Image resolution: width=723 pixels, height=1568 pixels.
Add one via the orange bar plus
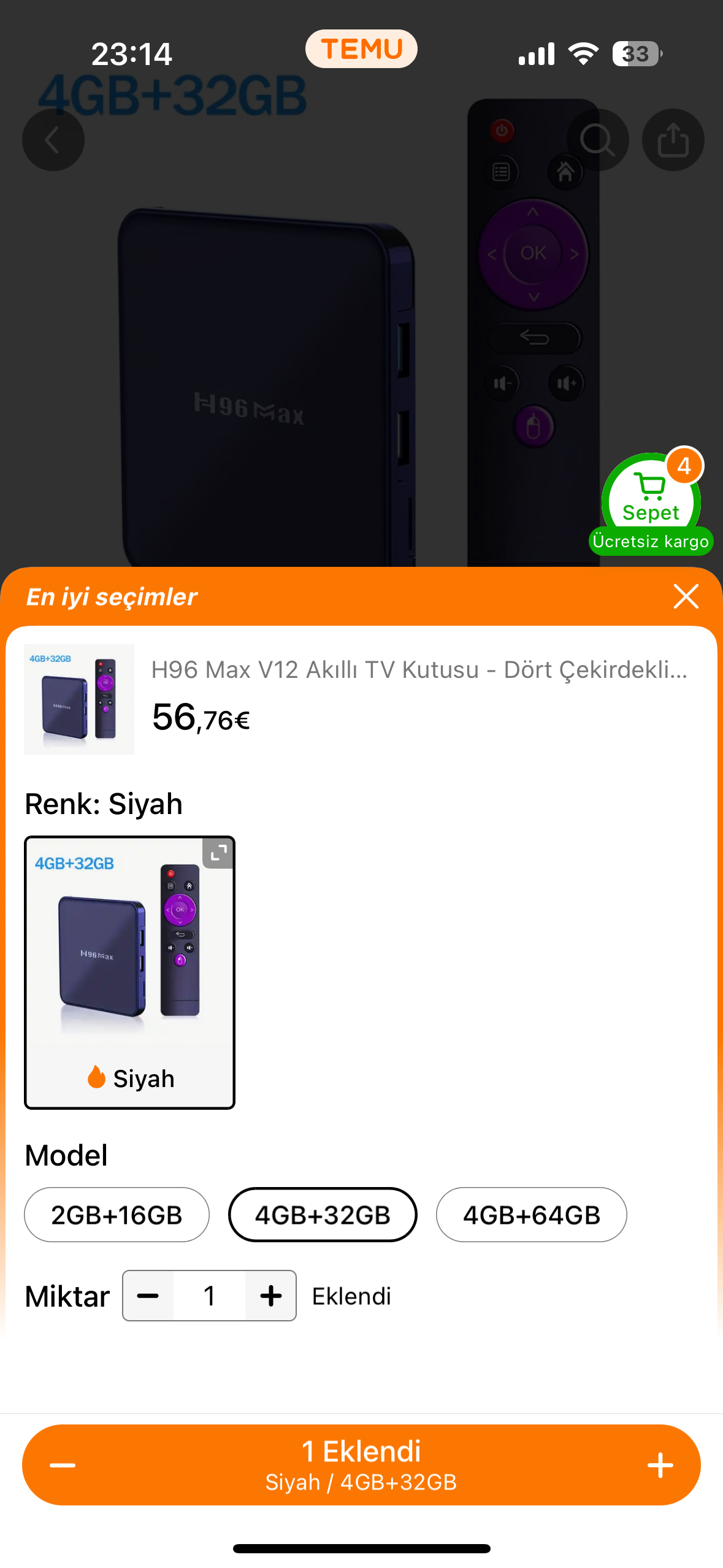[660, 1465]
